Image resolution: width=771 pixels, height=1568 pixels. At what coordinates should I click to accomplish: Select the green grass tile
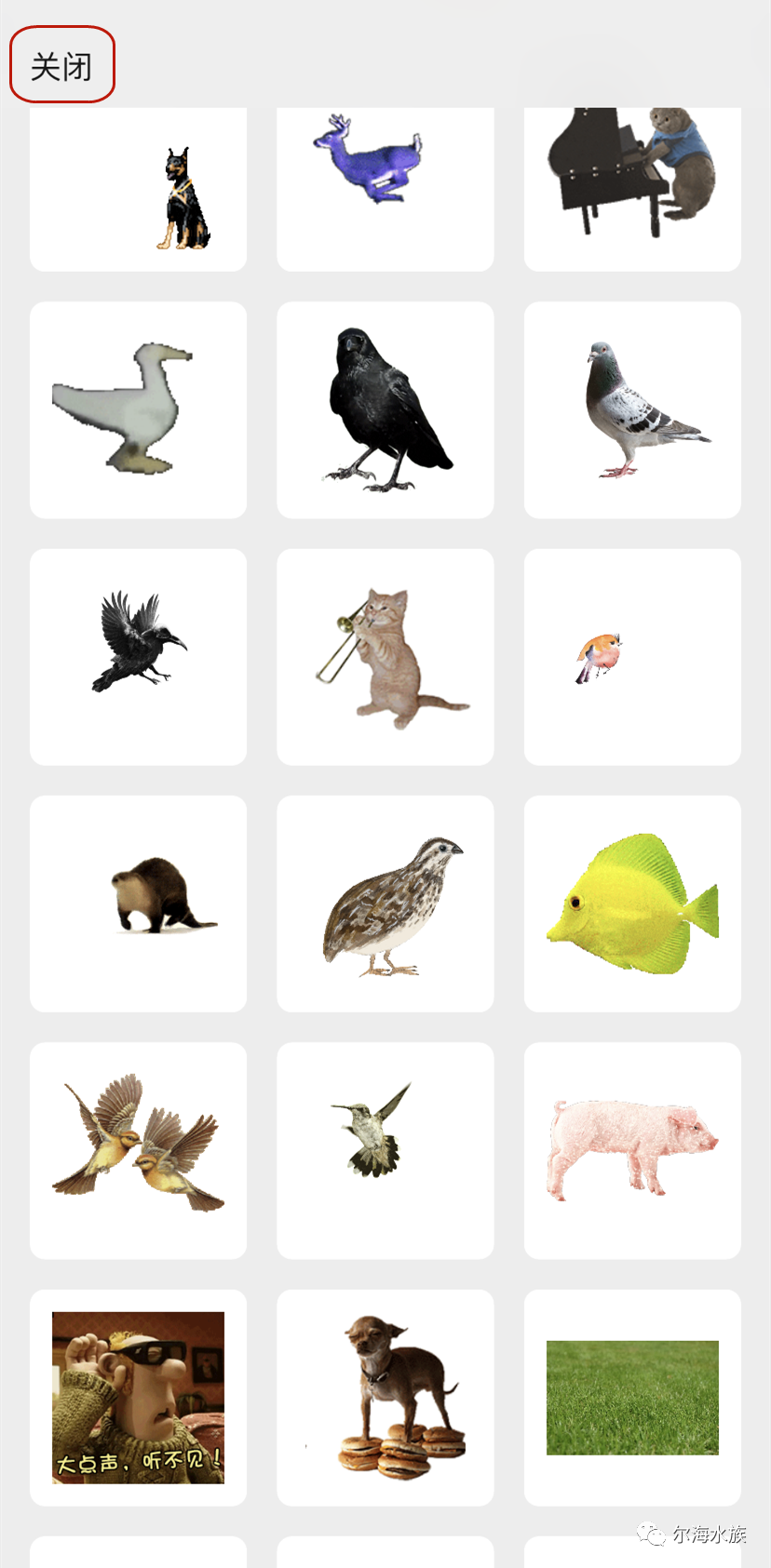coord(632,1398)
